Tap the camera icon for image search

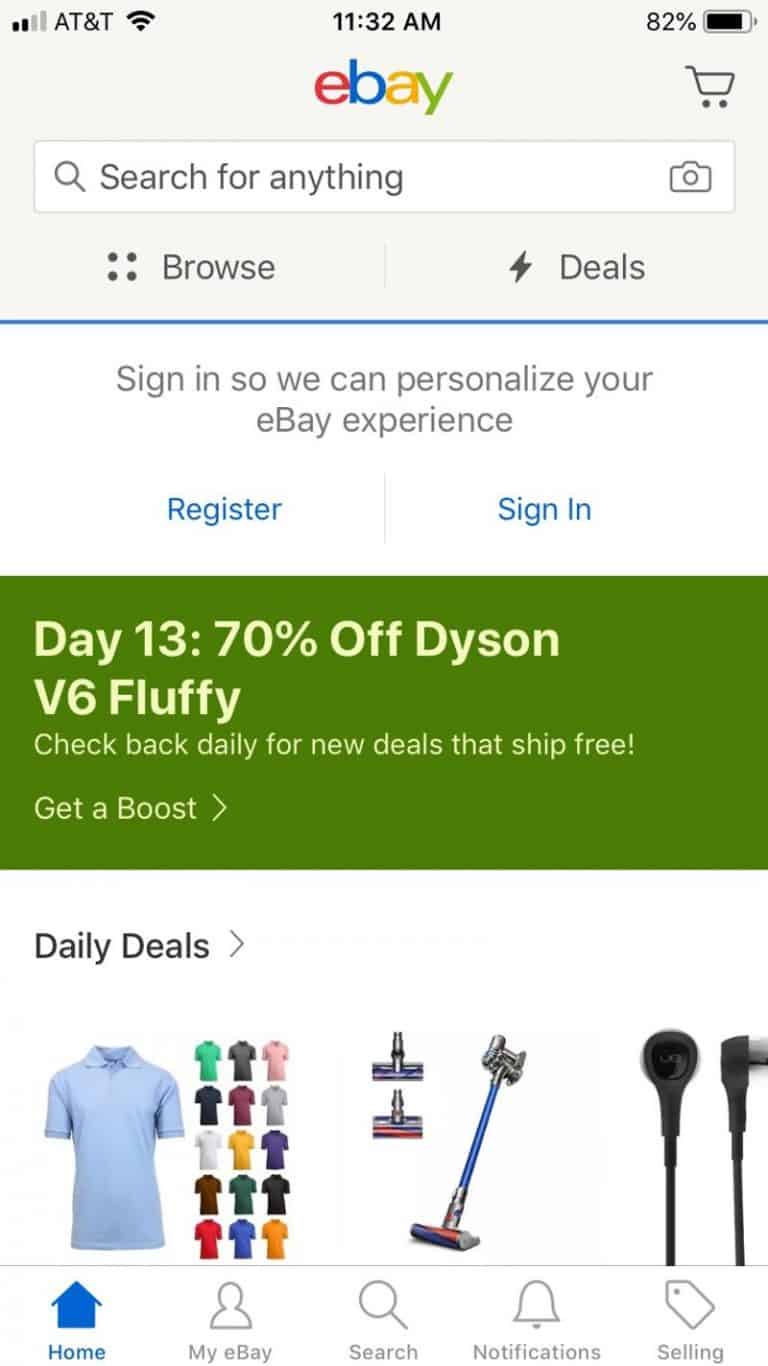692,177
